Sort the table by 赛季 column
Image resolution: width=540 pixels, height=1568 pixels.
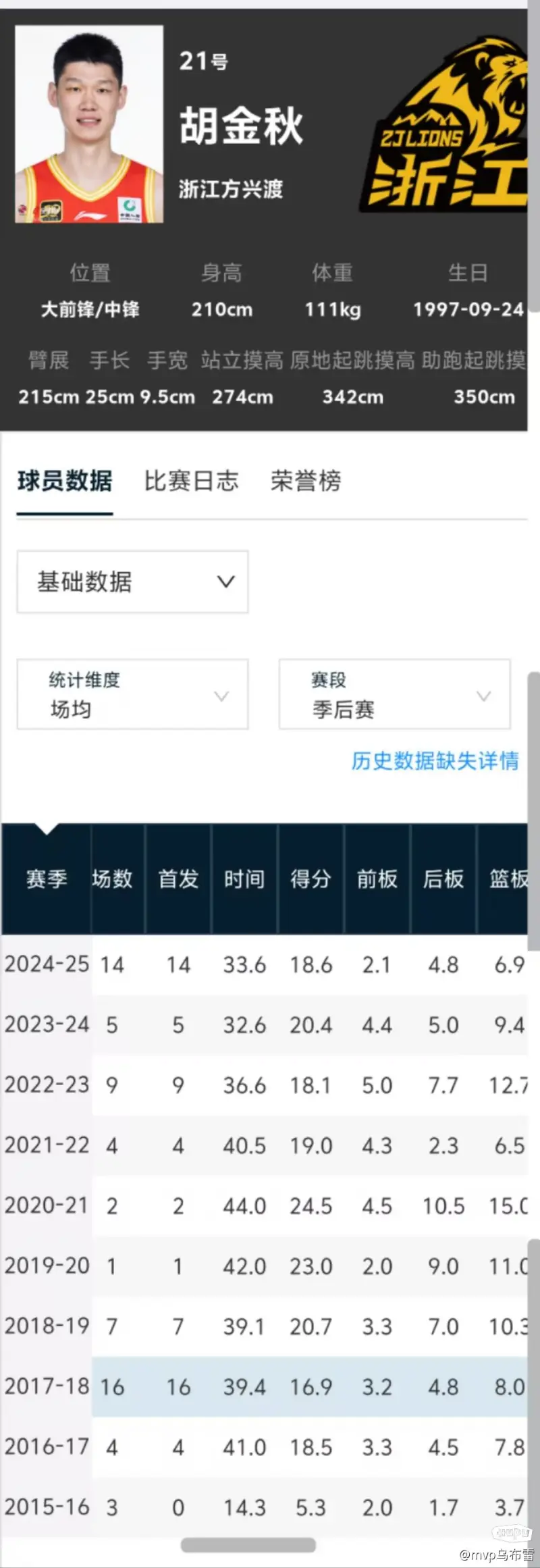(47, 879)
